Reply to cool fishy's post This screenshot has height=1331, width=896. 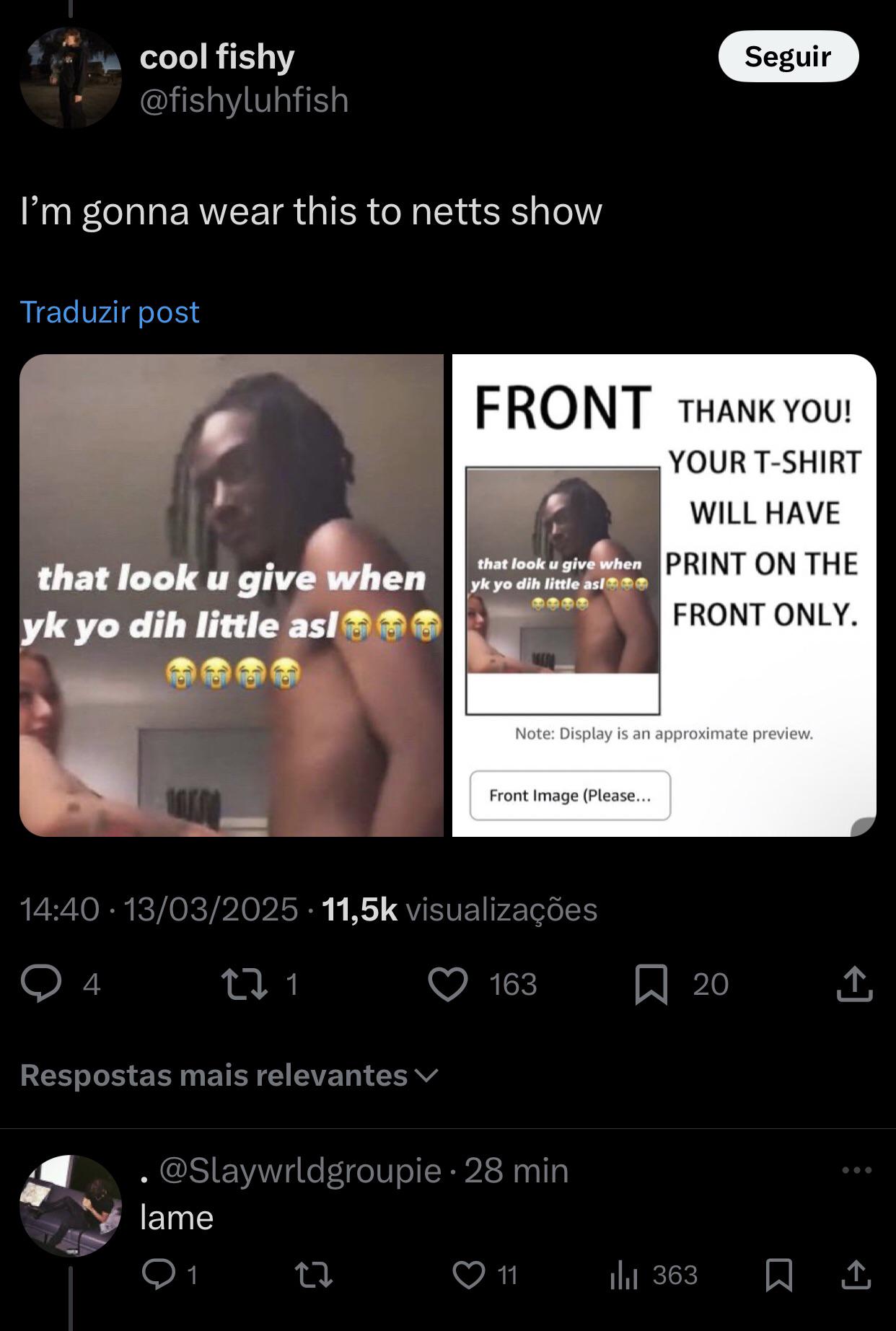coord(41,984)
